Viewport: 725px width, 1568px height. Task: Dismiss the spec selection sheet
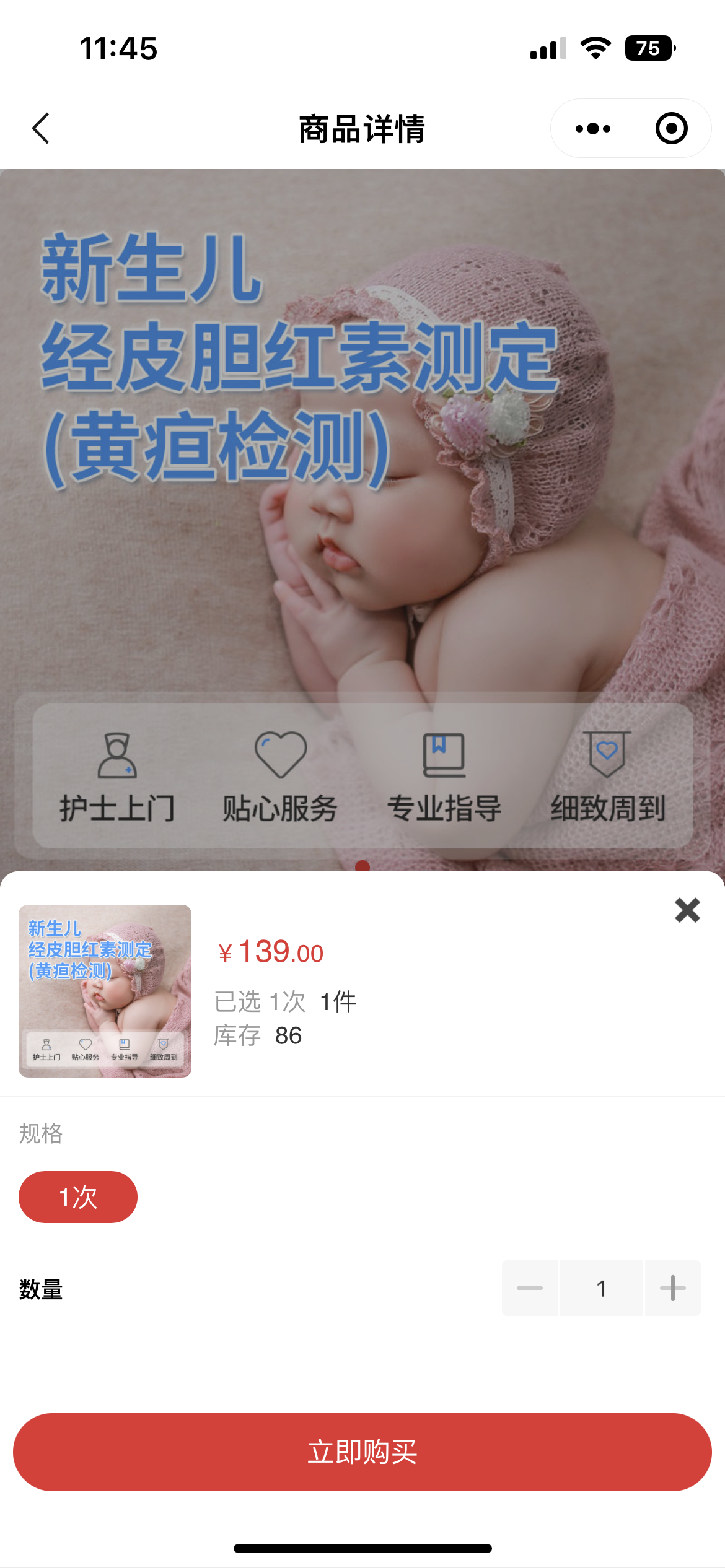click(687, 910)
